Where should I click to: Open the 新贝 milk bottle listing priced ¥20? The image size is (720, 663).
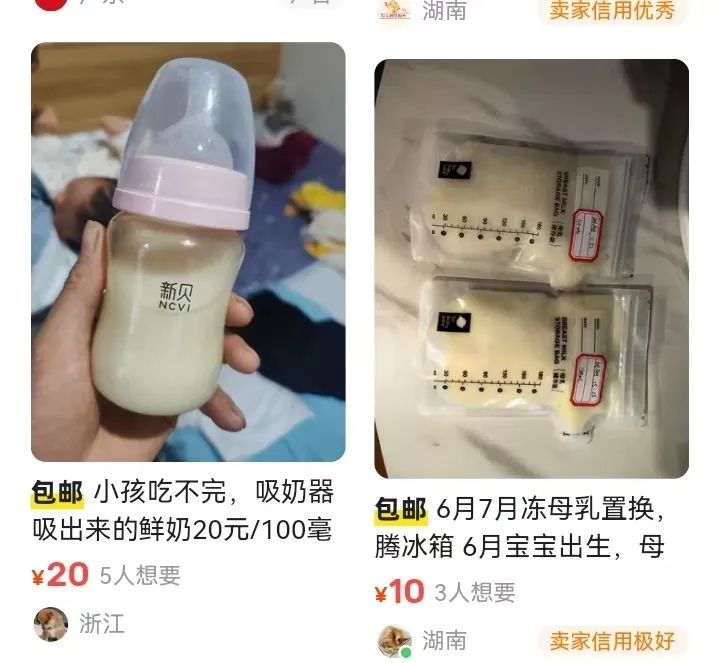pyautogui.click(x=188, y=252)
